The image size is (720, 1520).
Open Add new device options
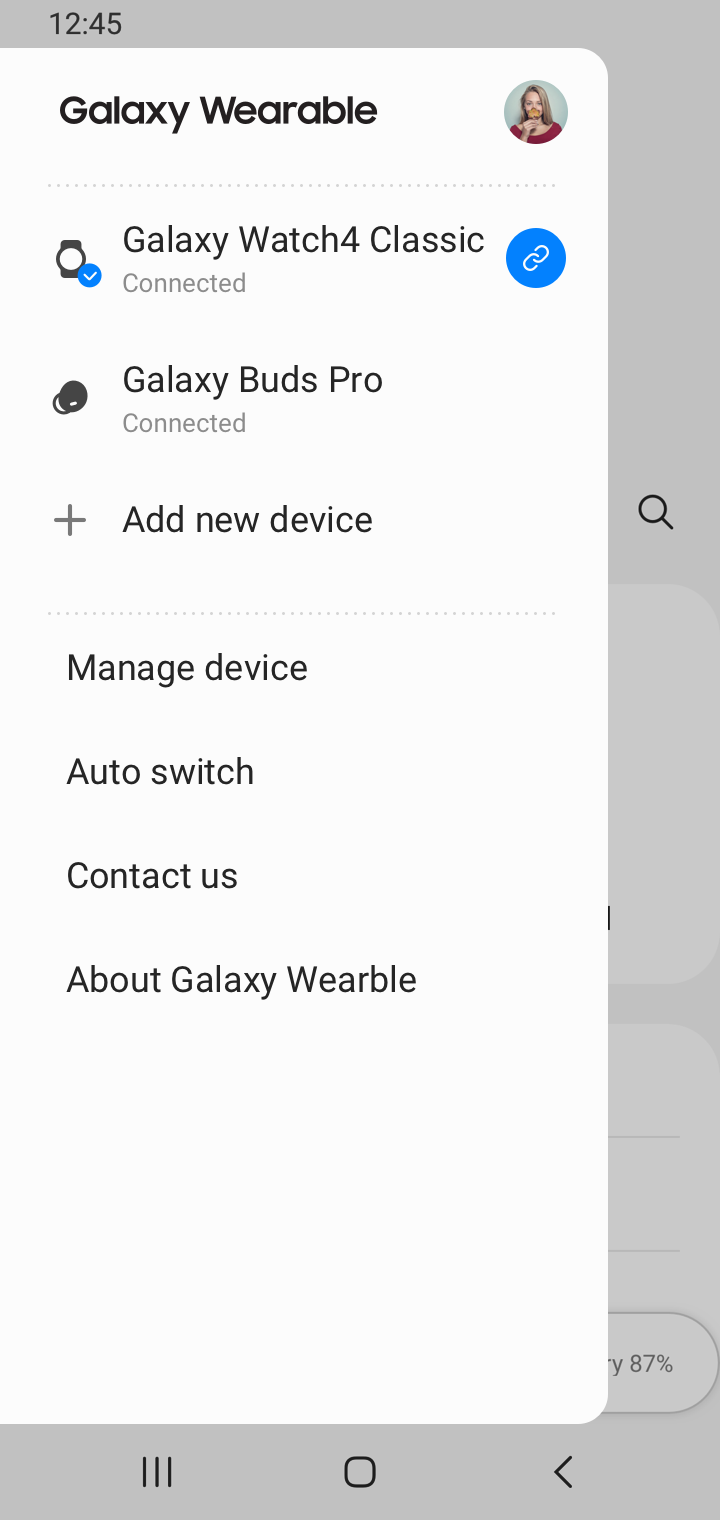(x=247, y=519)
